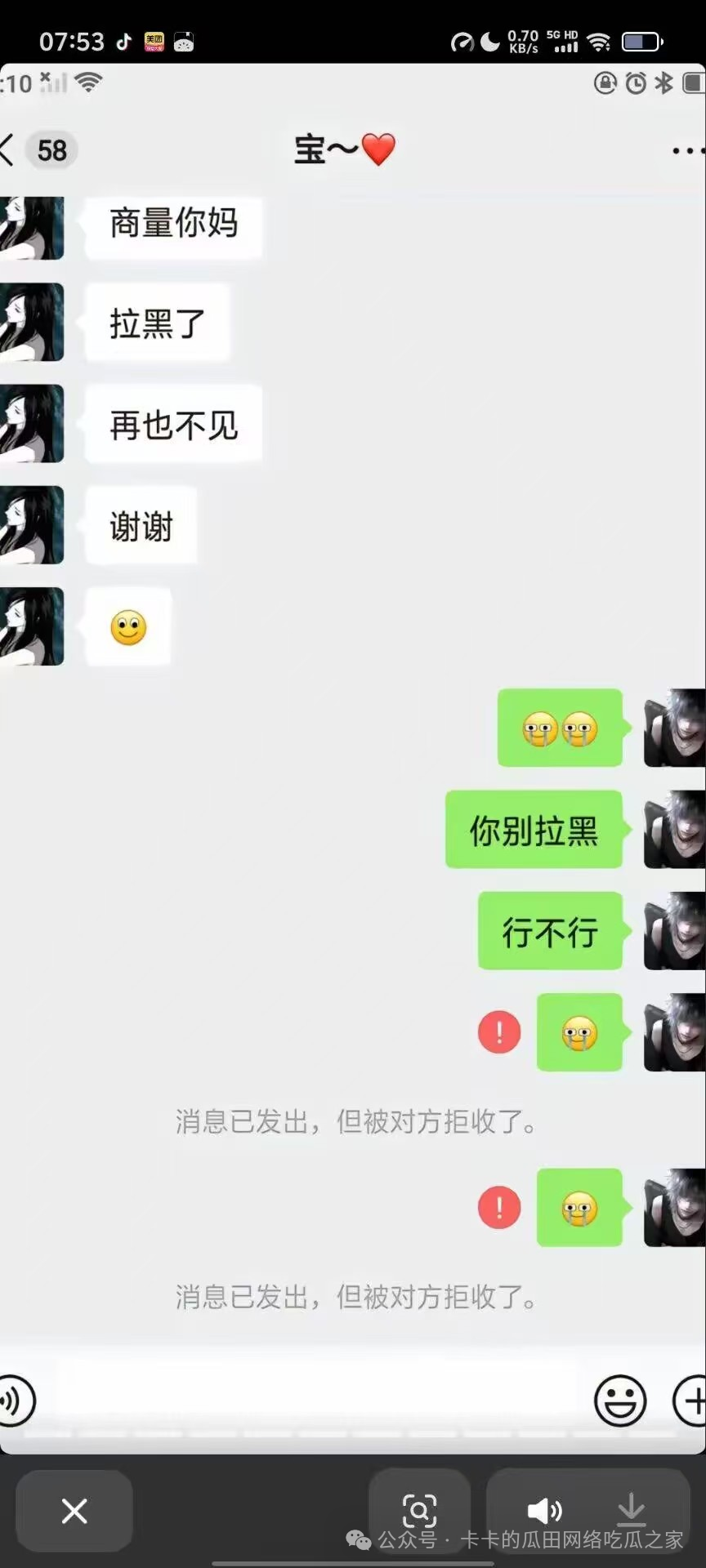Select the scan/search icon at bottom

point(419,1512)
